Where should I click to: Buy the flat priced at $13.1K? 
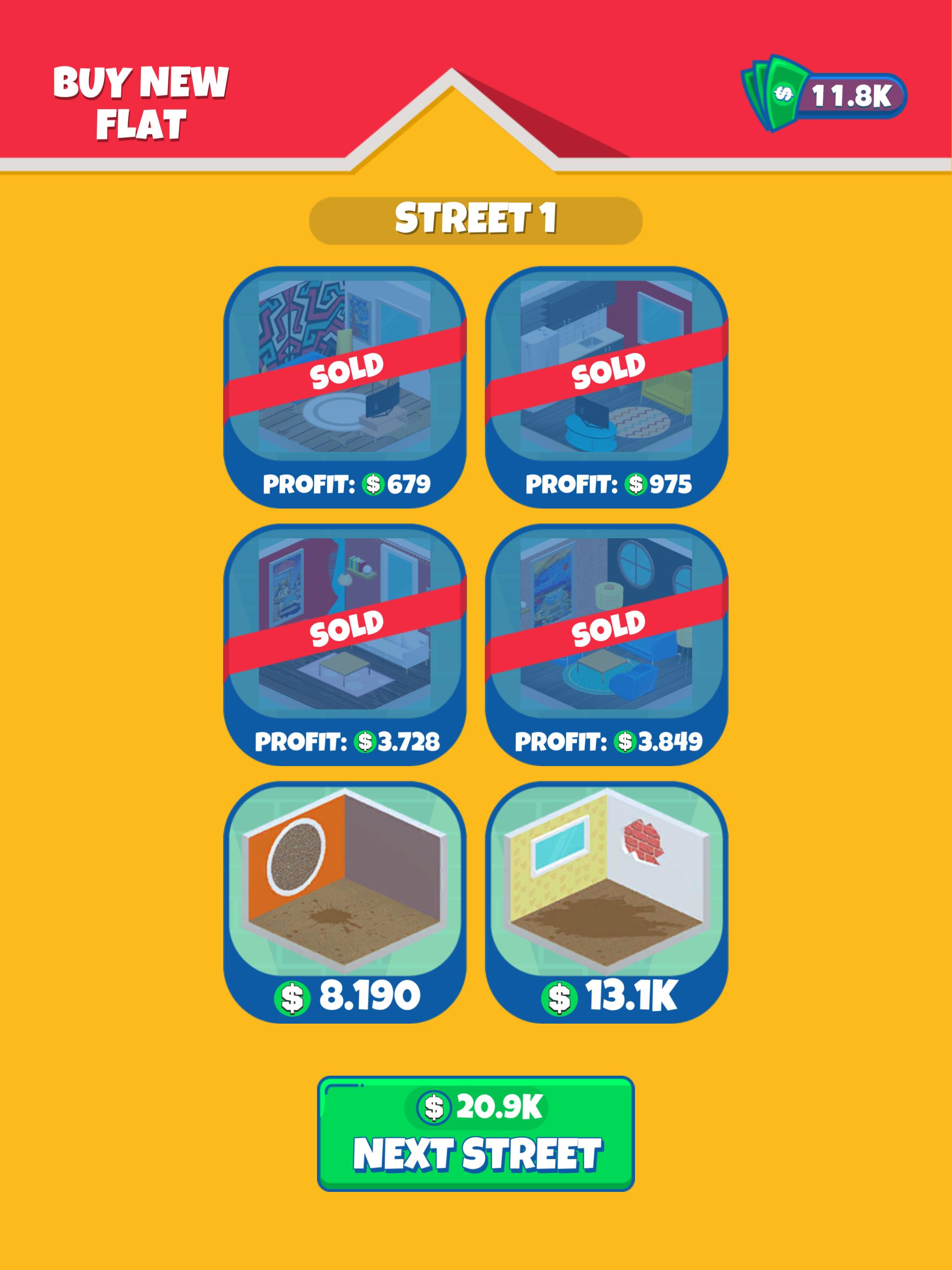[606, 903]
